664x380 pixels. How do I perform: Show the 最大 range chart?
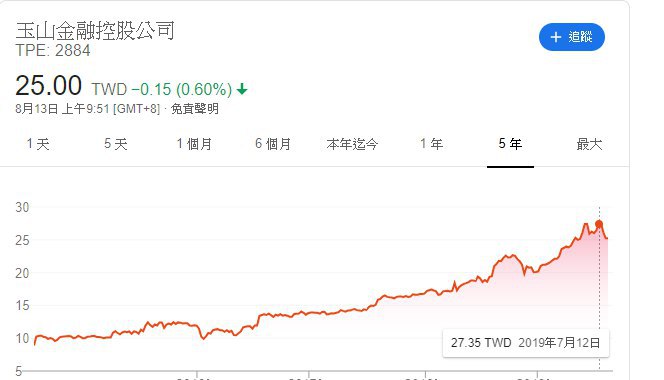589,144
